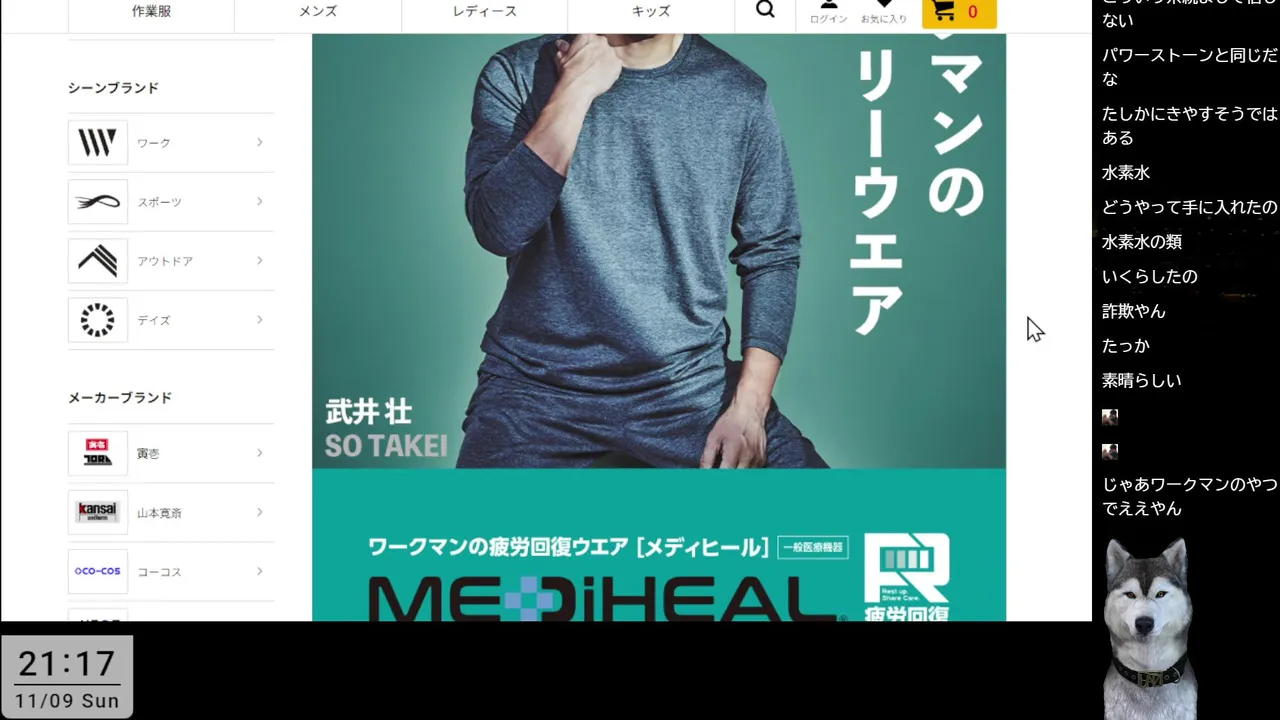Screen dimensions: 1280x720
Task: Open the search magnifier icon
Action: (765, 10)
